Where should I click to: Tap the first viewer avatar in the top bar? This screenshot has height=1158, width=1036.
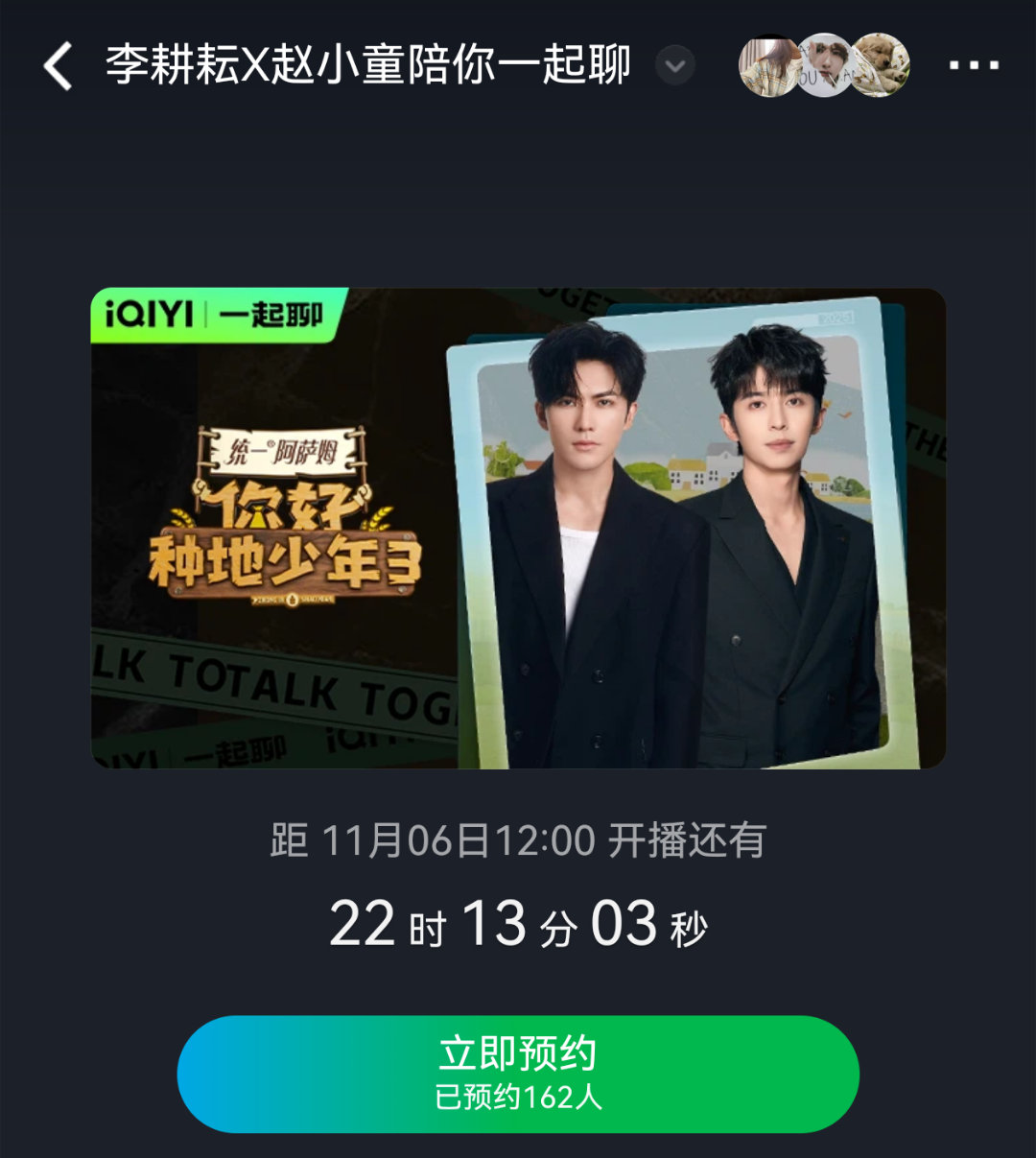coord(767,65)
